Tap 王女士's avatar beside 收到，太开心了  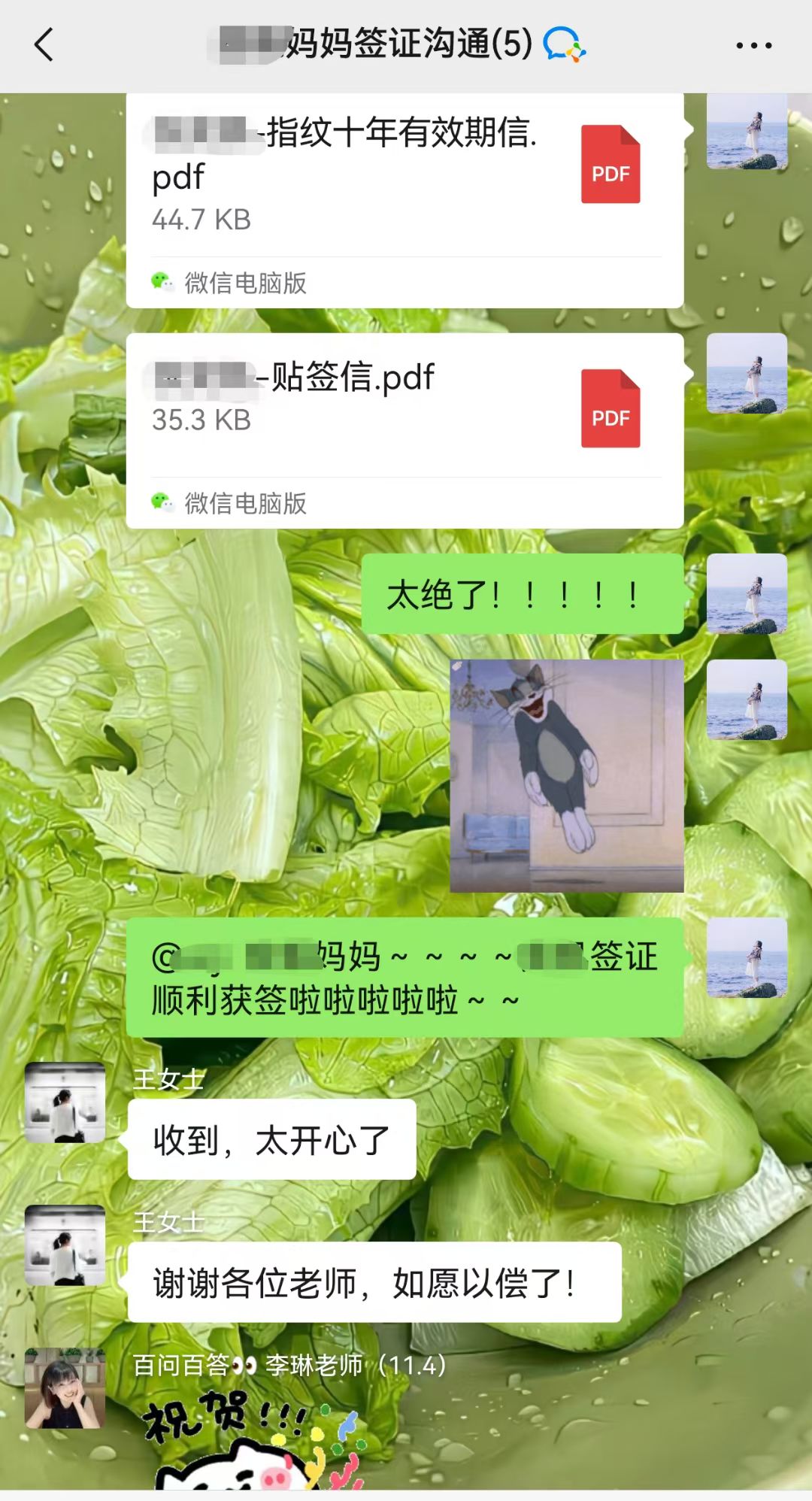[65, 1102]
